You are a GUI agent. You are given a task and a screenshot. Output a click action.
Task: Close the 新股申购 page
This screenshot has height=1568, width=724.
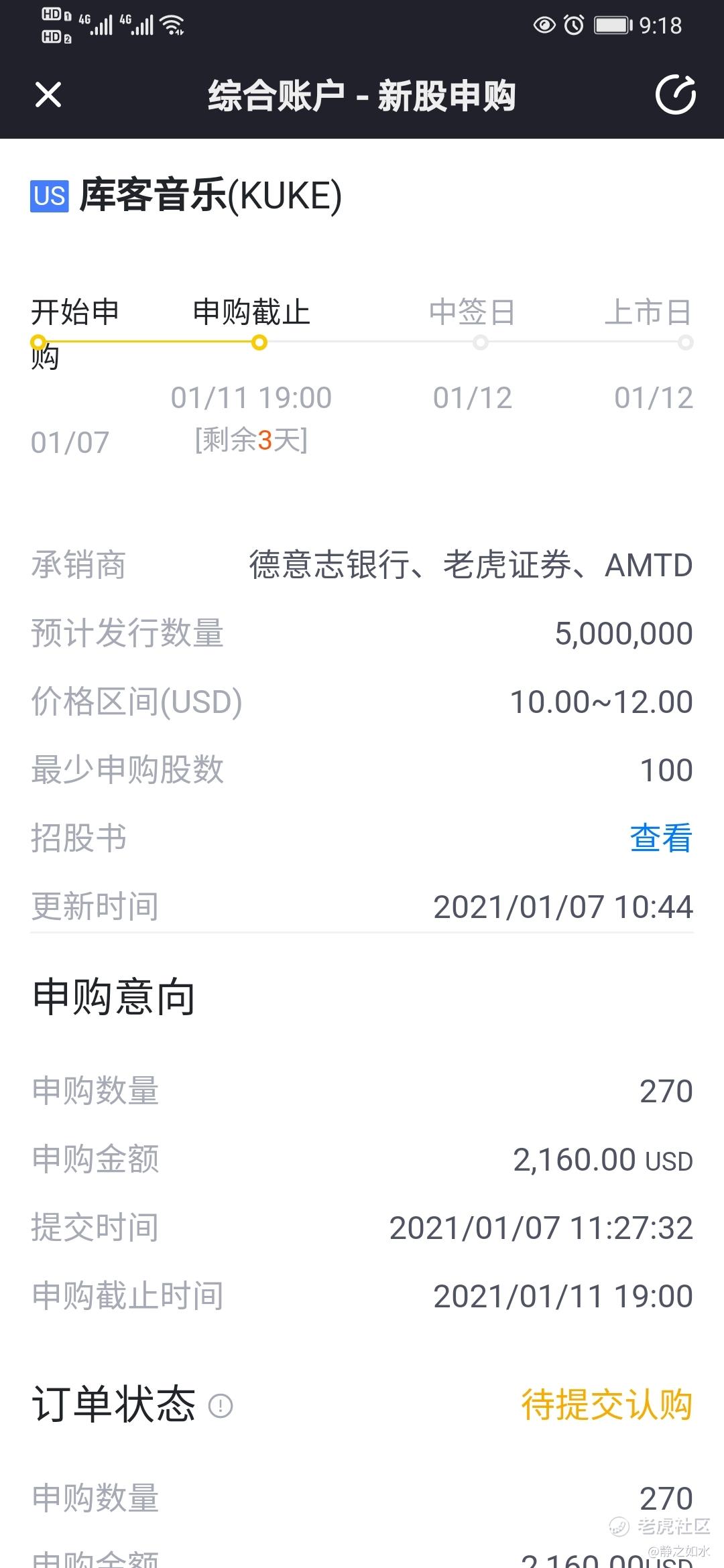point(48,94)
